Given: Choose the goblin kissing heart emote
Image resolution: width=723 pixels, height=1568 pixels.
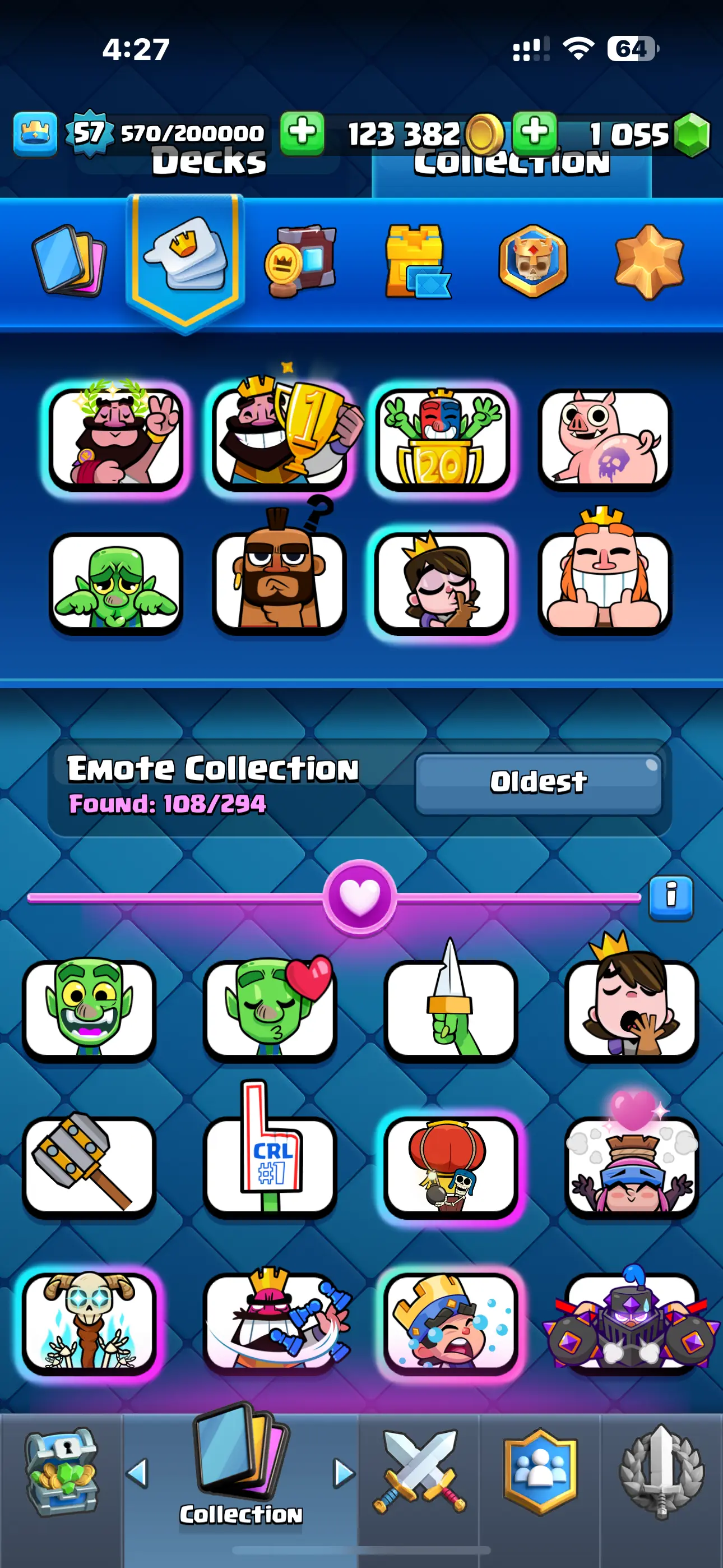Looking at the screenshot, I should click(270, 1009).
